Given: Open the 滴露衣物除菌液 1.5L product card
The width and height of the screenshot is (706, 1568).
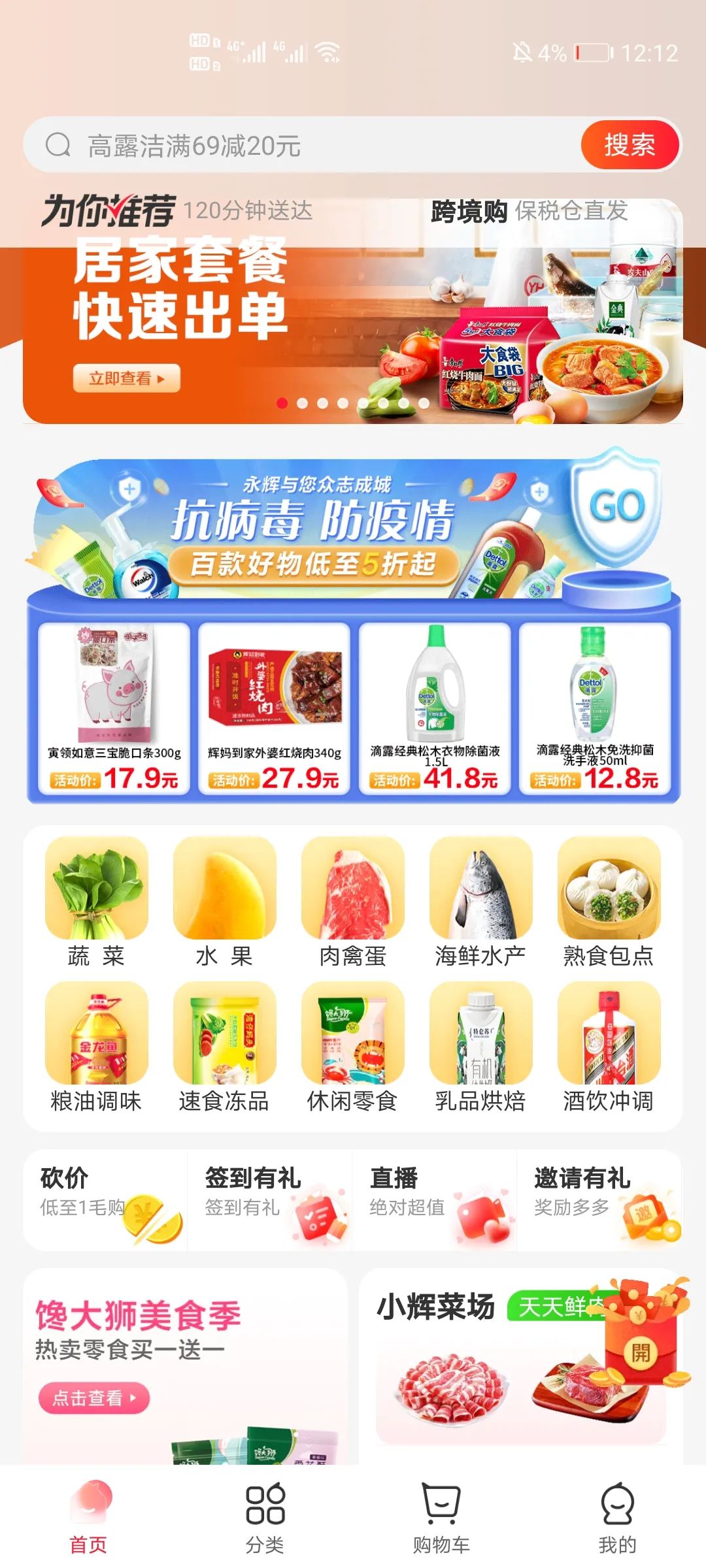Looking at the screenshot, I should pyautogui.click(x=435, y=708).
